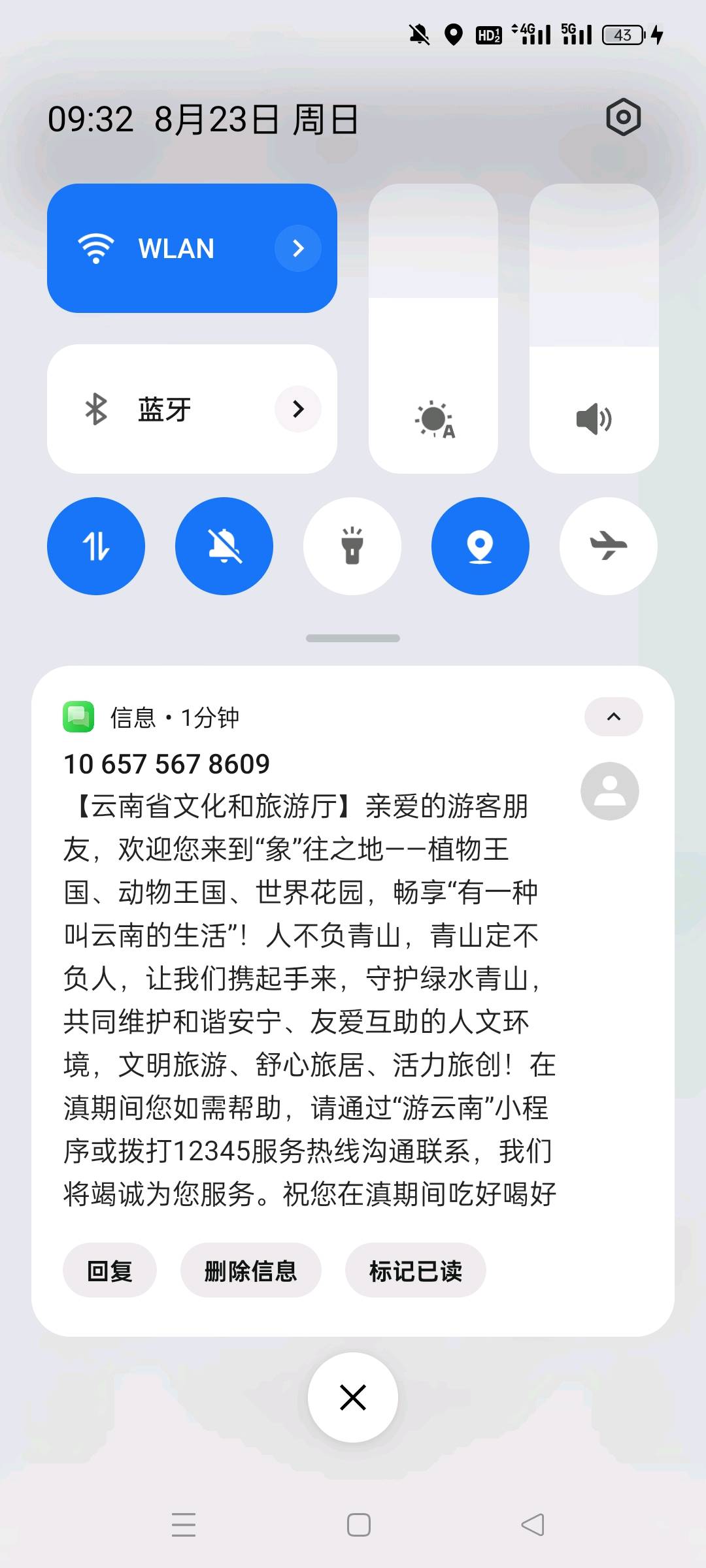Screen dimensions: 706x1568
Task: Clear all notifications with the X button
Action: pyautogui.click(x=353, y=1397)
